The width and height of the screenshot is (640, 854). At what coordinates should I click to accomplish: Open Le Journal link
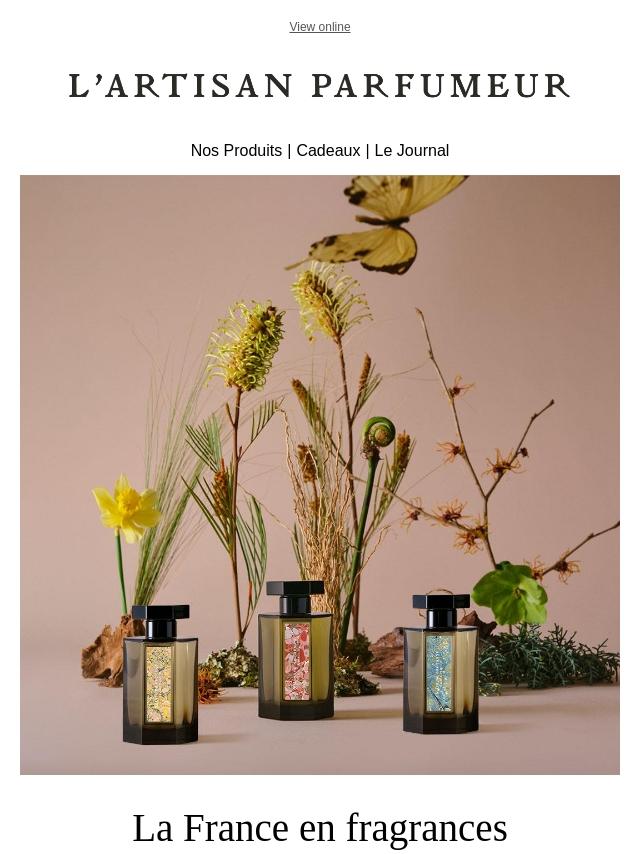tap(411, 150)
